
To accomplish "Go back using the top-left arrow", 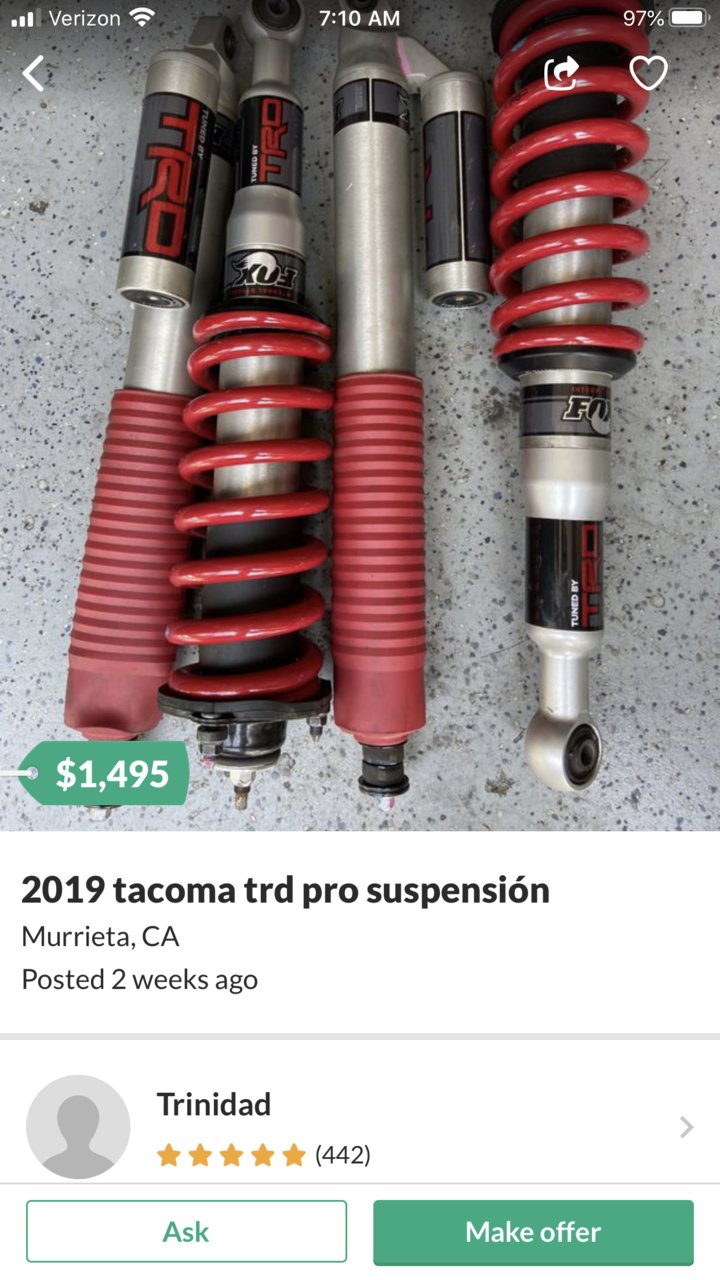I will [x=35, y=73].
